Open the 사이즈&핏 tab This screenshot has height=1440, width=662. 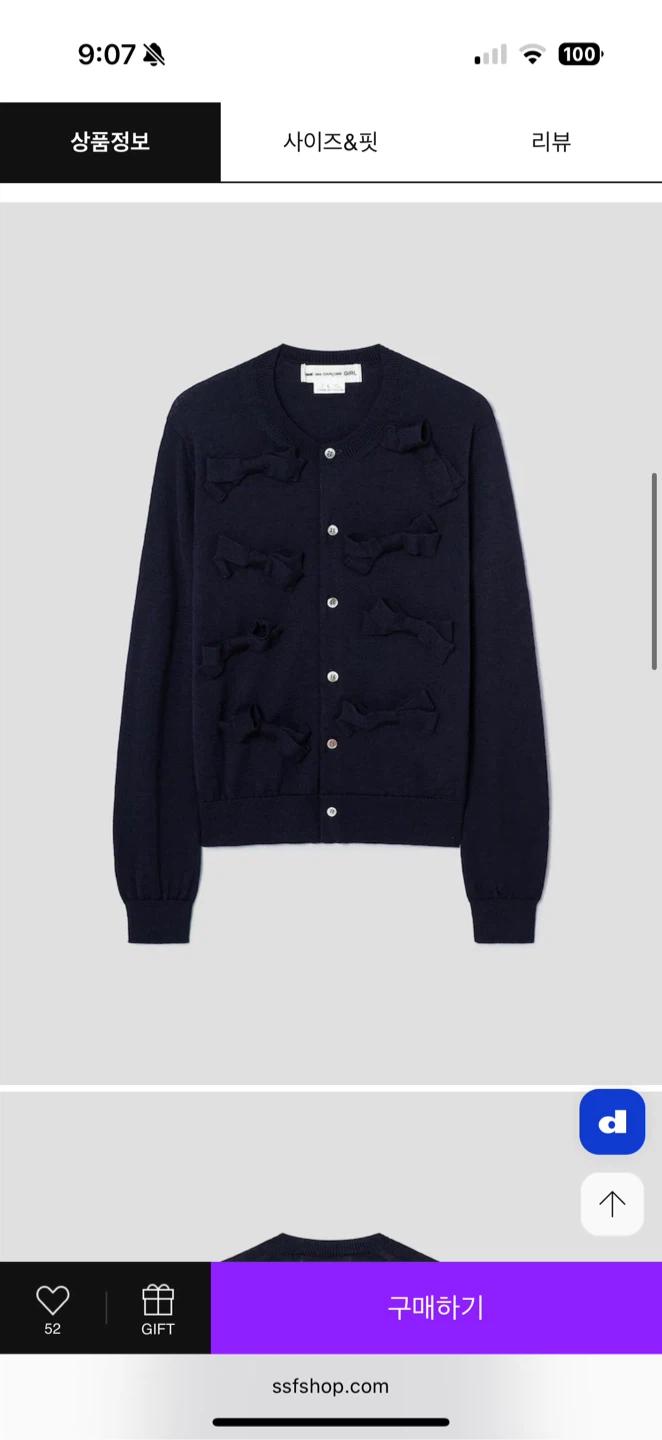[331, 142]
